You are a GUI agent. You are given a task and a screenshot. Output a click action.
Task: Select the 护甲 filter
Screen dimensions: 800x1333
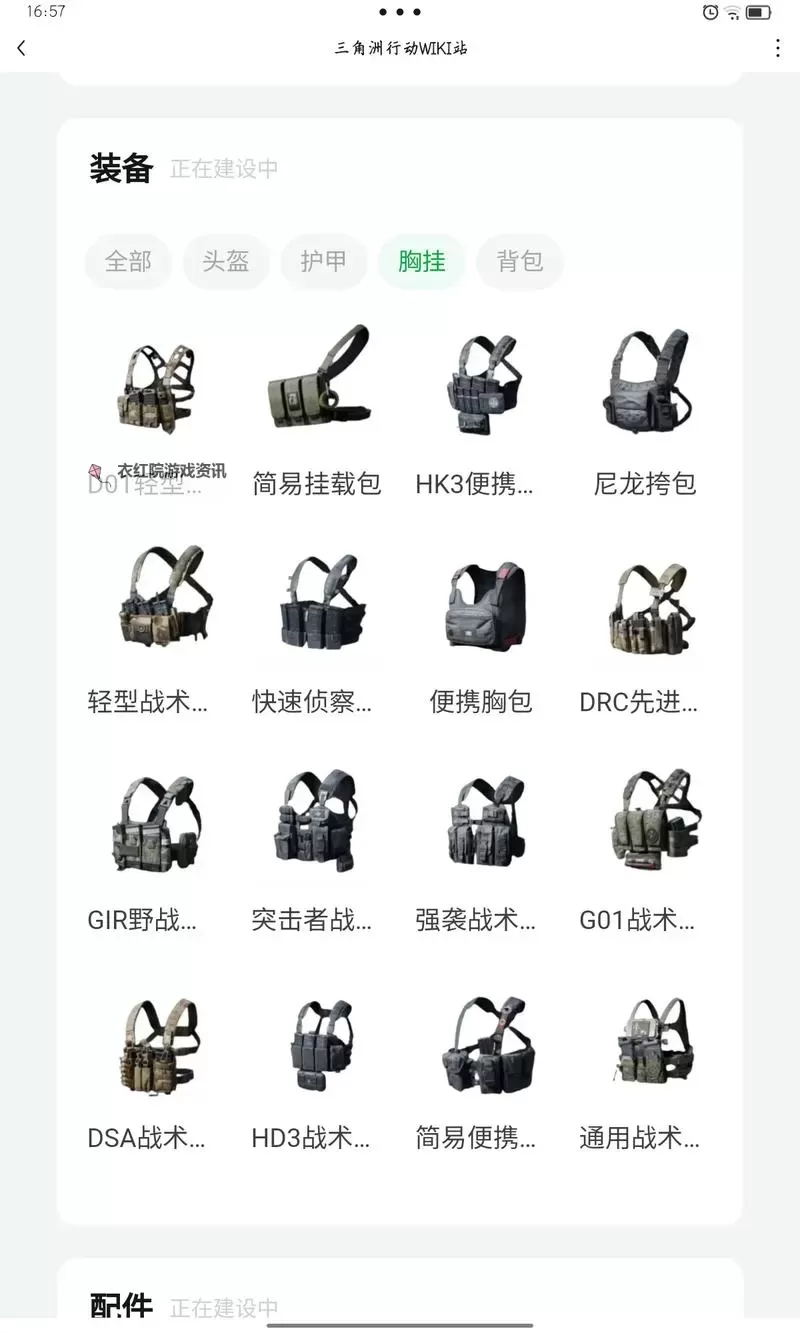pos(324,261)
